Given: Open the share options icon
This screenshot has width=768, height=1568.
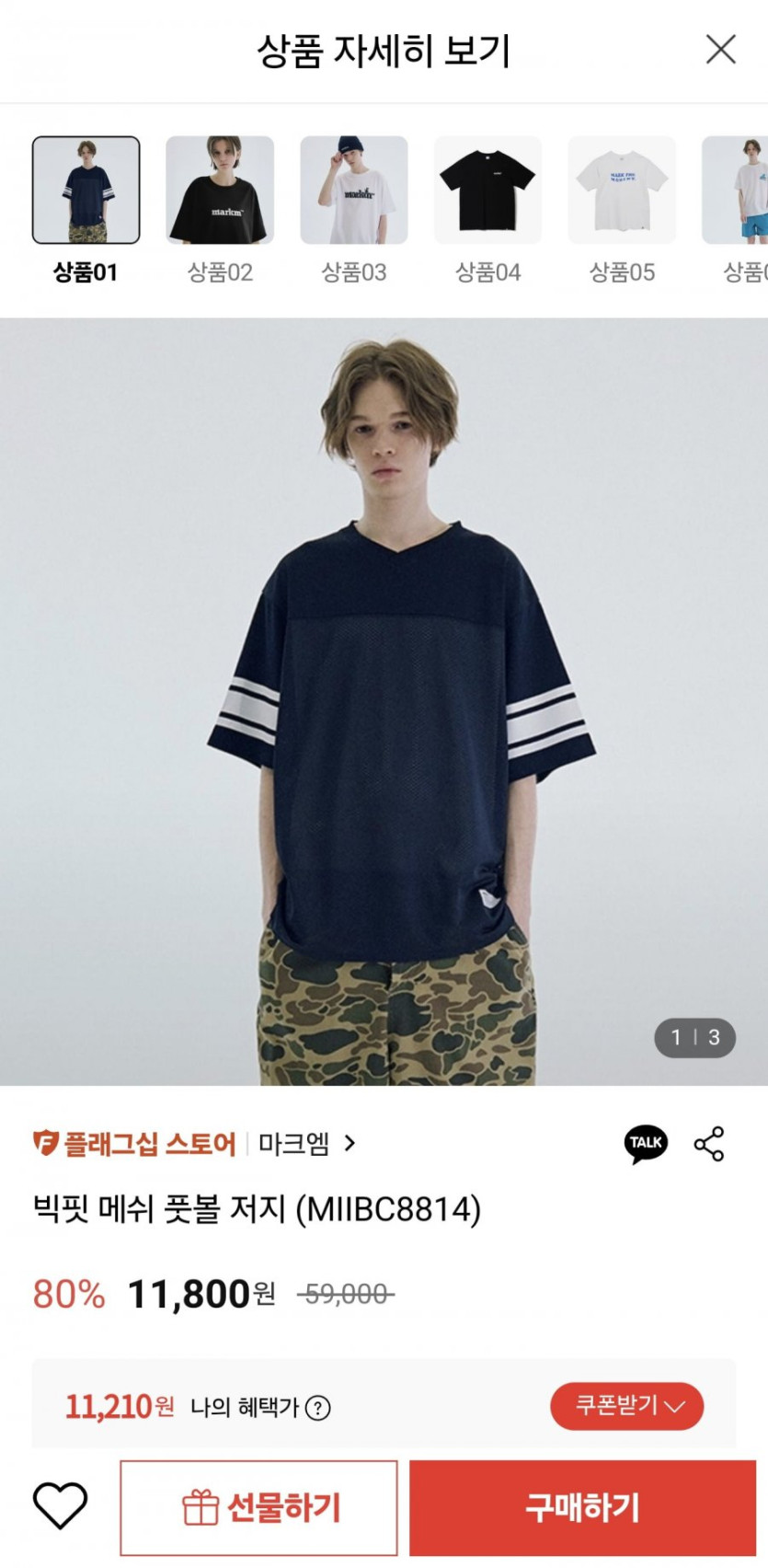Looking at the screenshot, I should pyautogui.click(x=709, y=1144).
